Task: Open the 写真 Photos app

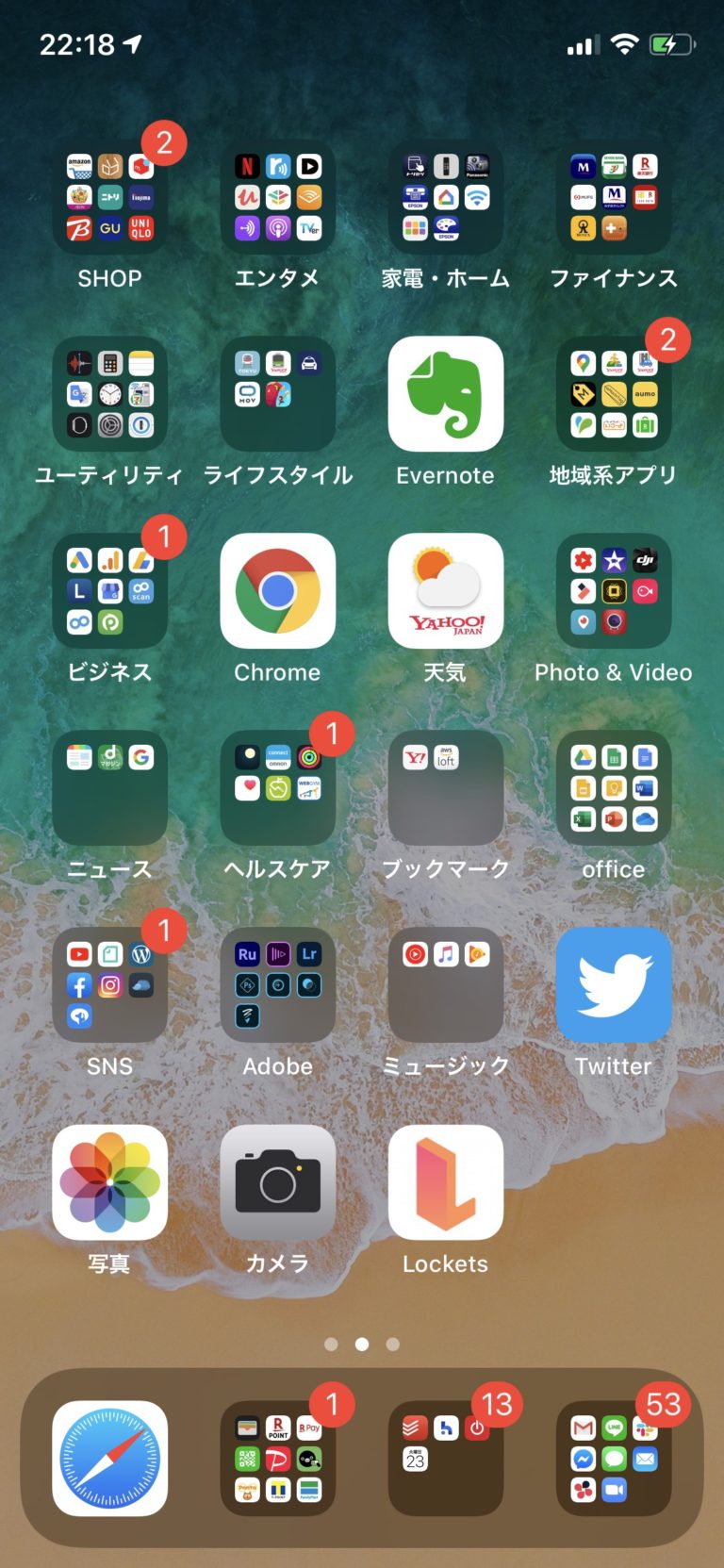Action: [109, 1182]
